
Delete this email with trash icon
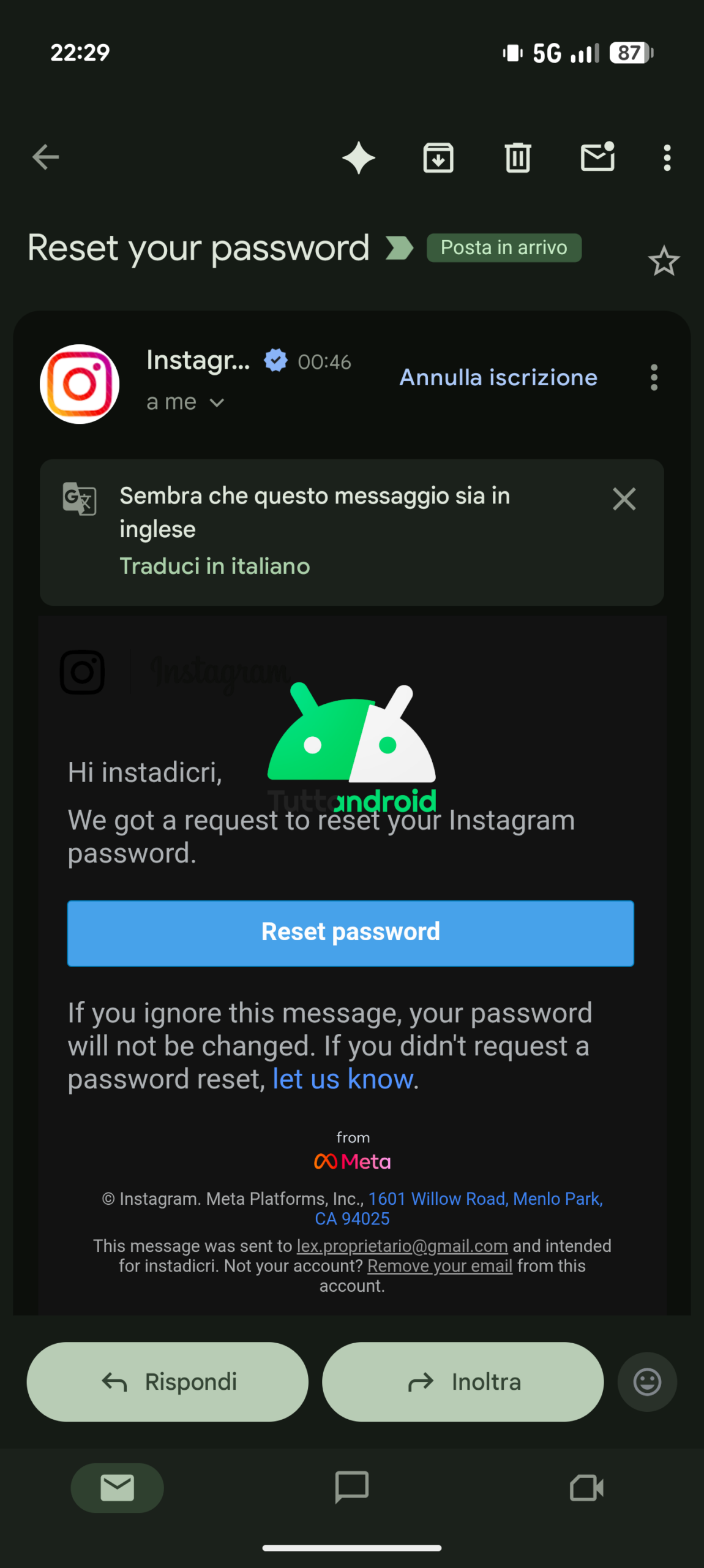tap(518, 157)
